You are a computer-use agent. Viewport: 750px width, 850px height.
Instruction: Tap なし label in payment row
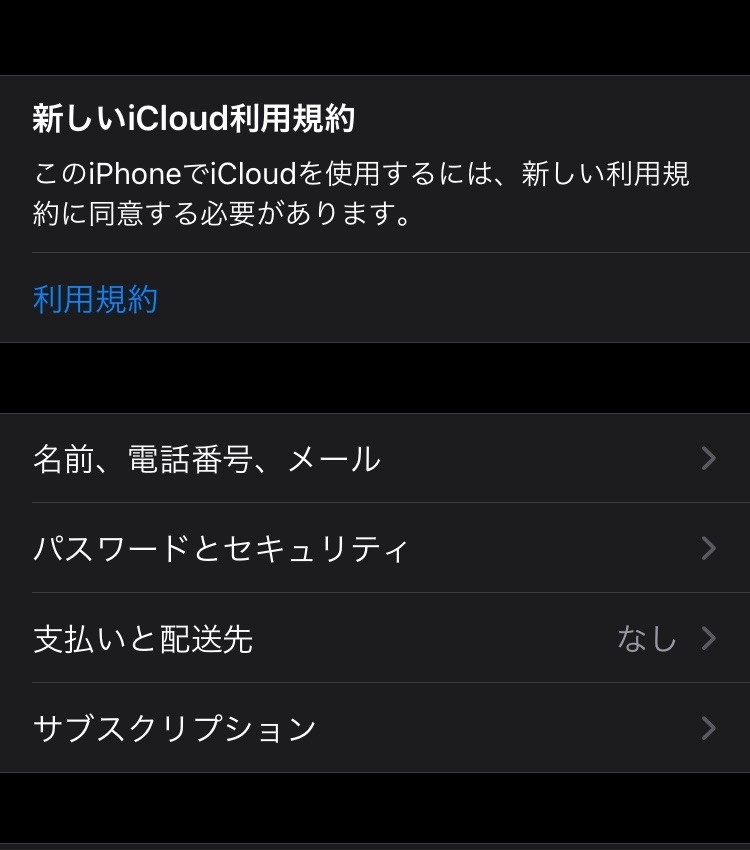pyautogui.click(x=648, y=638)
